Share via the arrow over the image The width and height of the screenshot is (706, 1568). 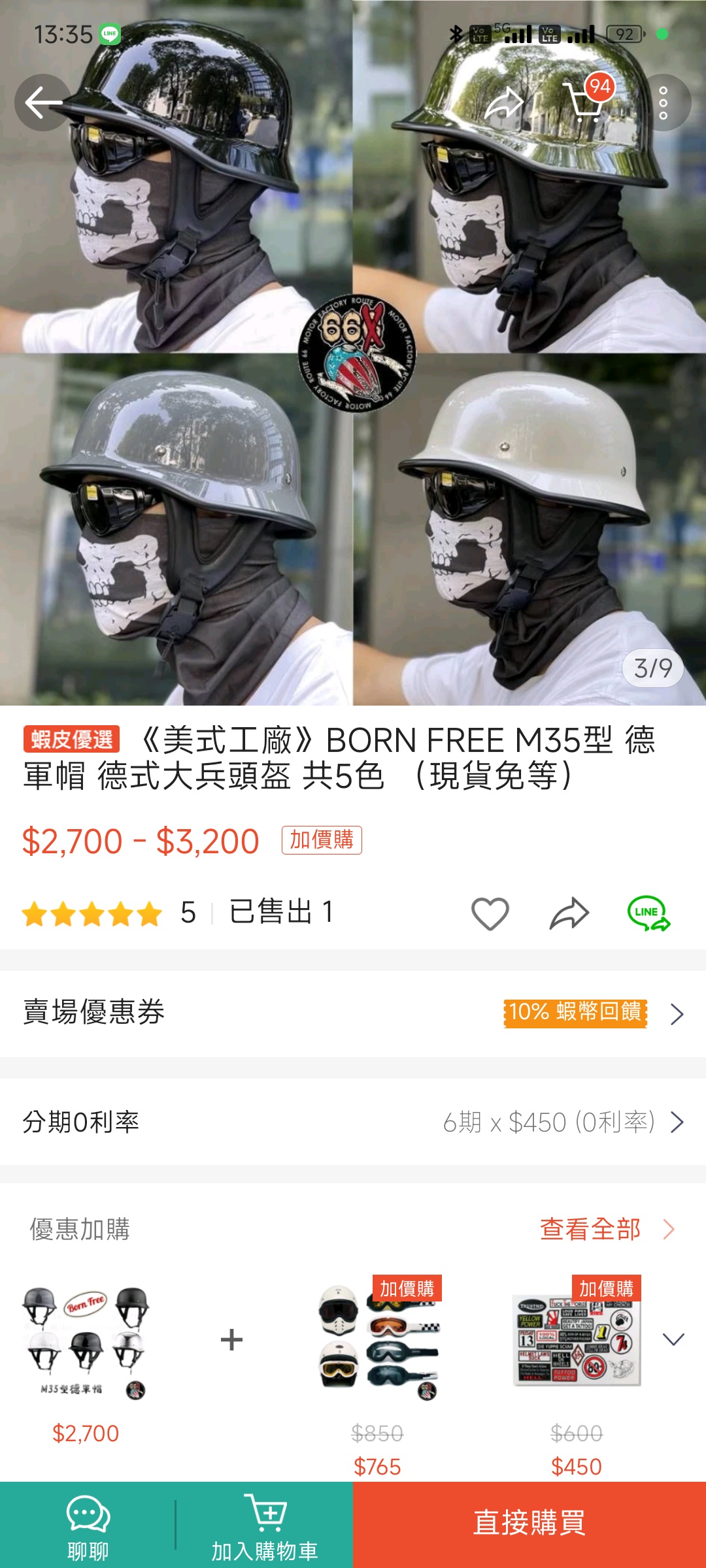click(504, 103)
